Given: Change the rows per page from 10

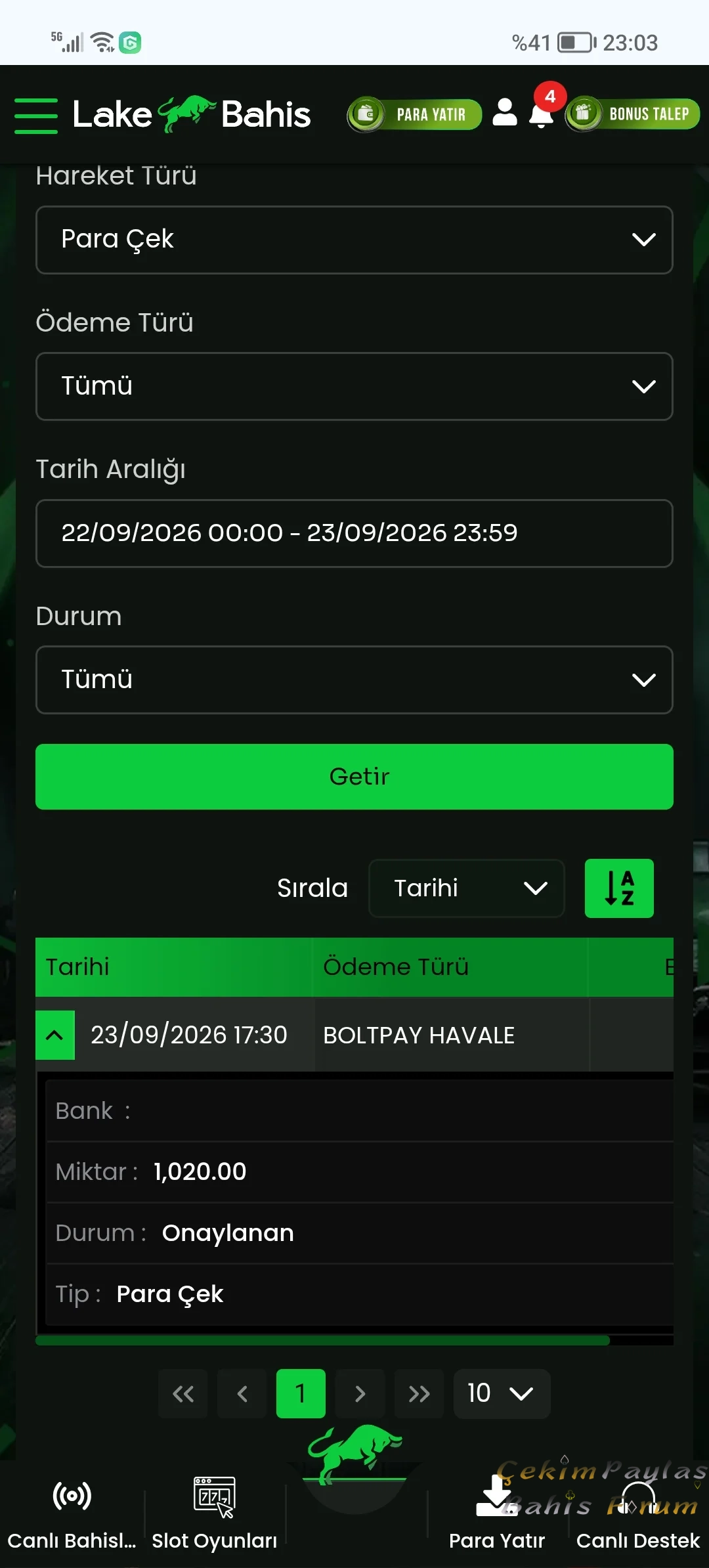Looking at the screenshot, I should (x=502, y=1393).
